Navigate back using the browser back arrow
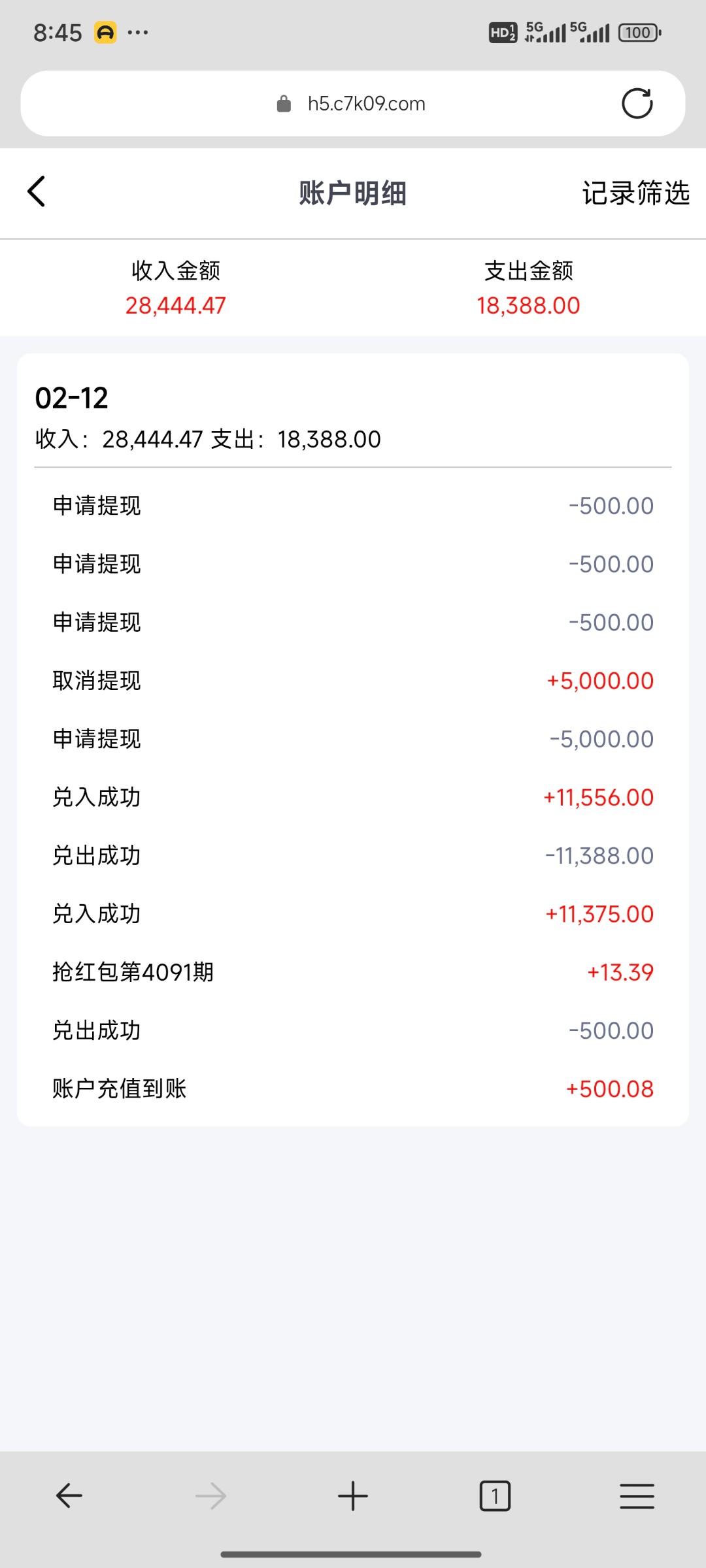 click(69, 1495)
